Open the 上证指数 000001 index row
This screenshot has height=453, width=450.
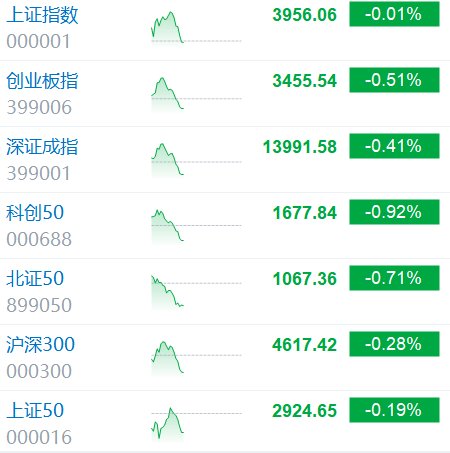pyautogui.click(x=225, y=30)
